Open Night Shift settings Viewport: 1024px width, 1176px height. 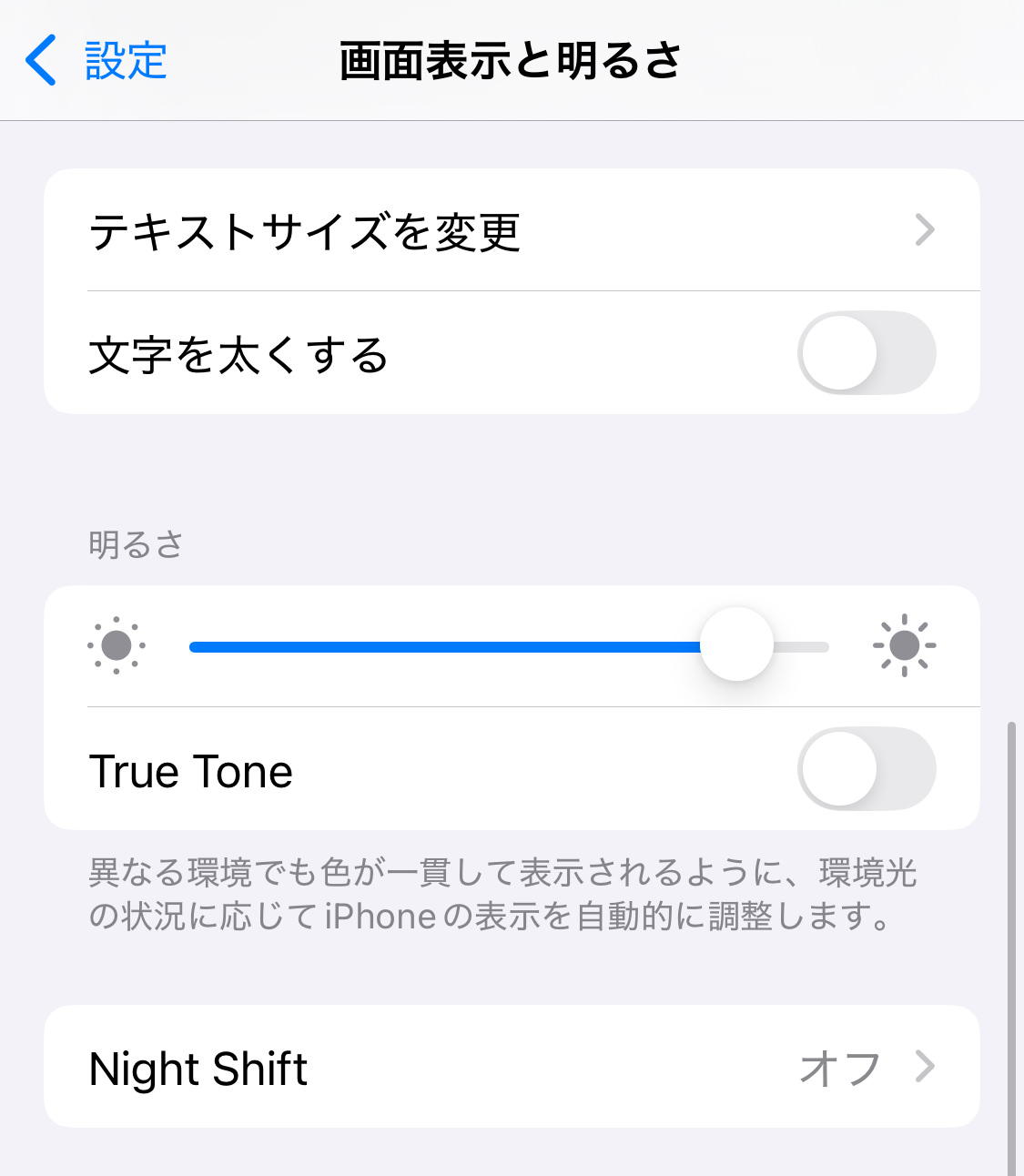click(510, 1067)
